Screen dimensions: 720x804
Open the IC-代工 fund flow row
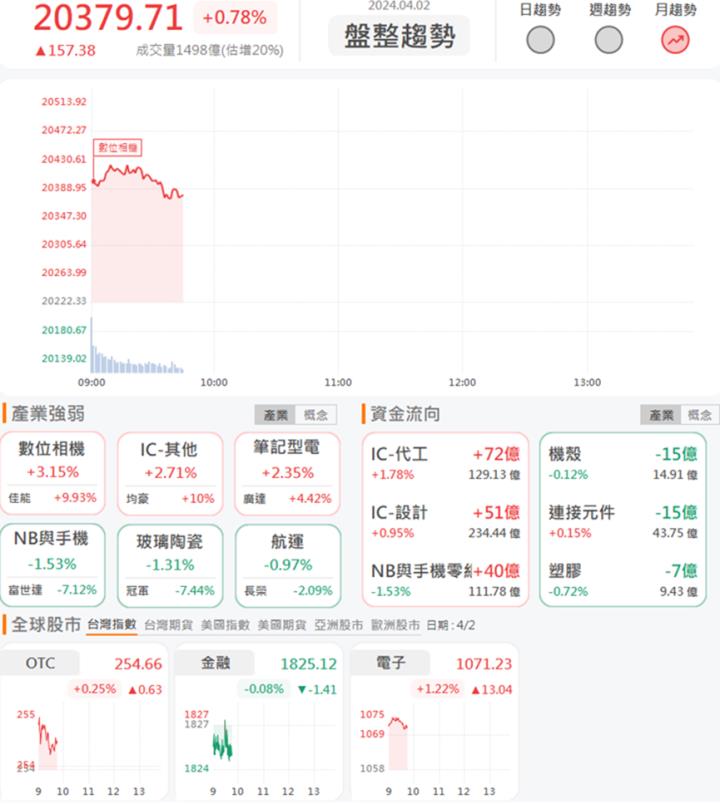pyautogui.click(x=445, y=463)
